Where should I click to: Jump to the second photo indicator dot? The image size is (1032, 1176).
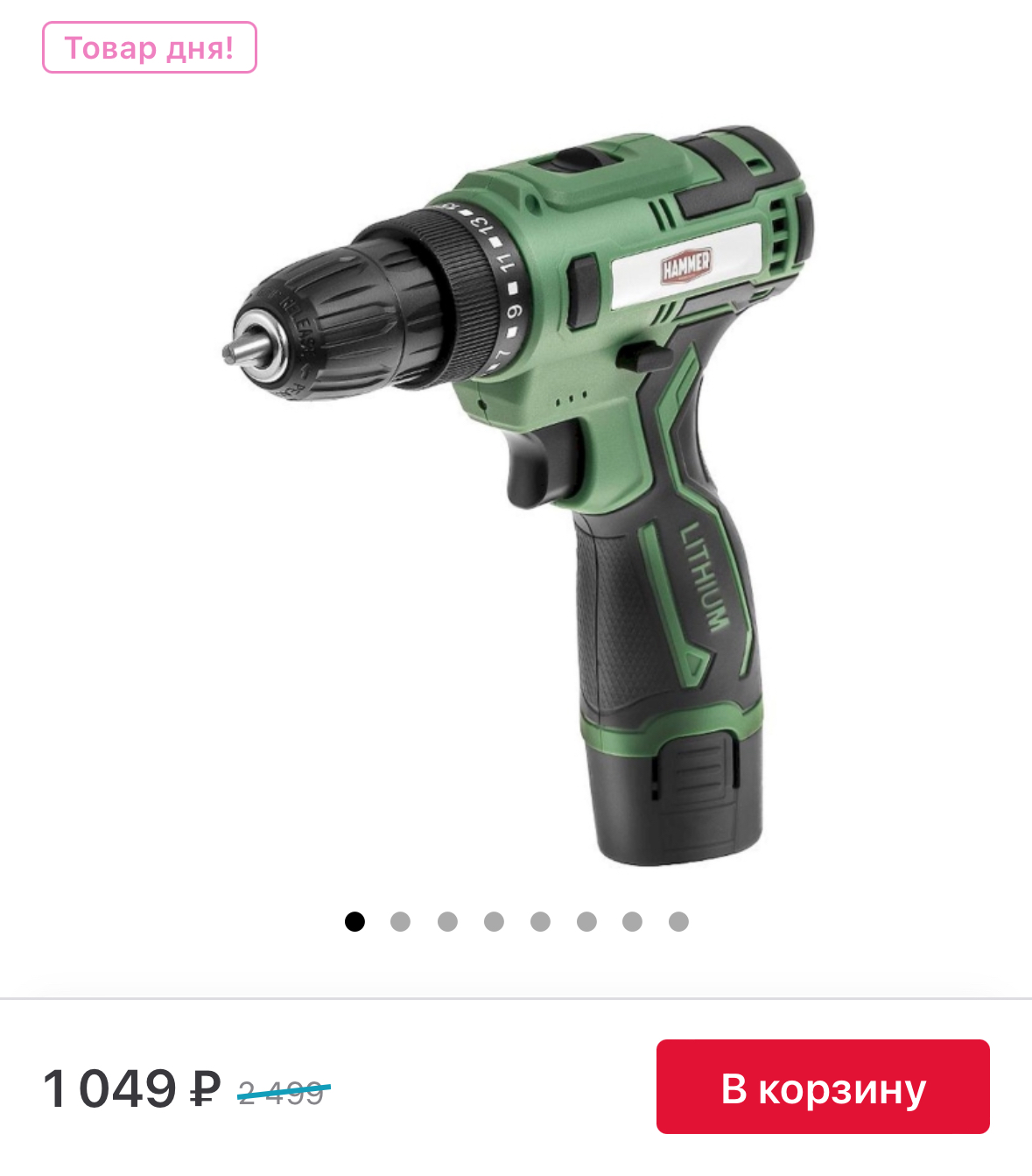[x=400, y=921]
